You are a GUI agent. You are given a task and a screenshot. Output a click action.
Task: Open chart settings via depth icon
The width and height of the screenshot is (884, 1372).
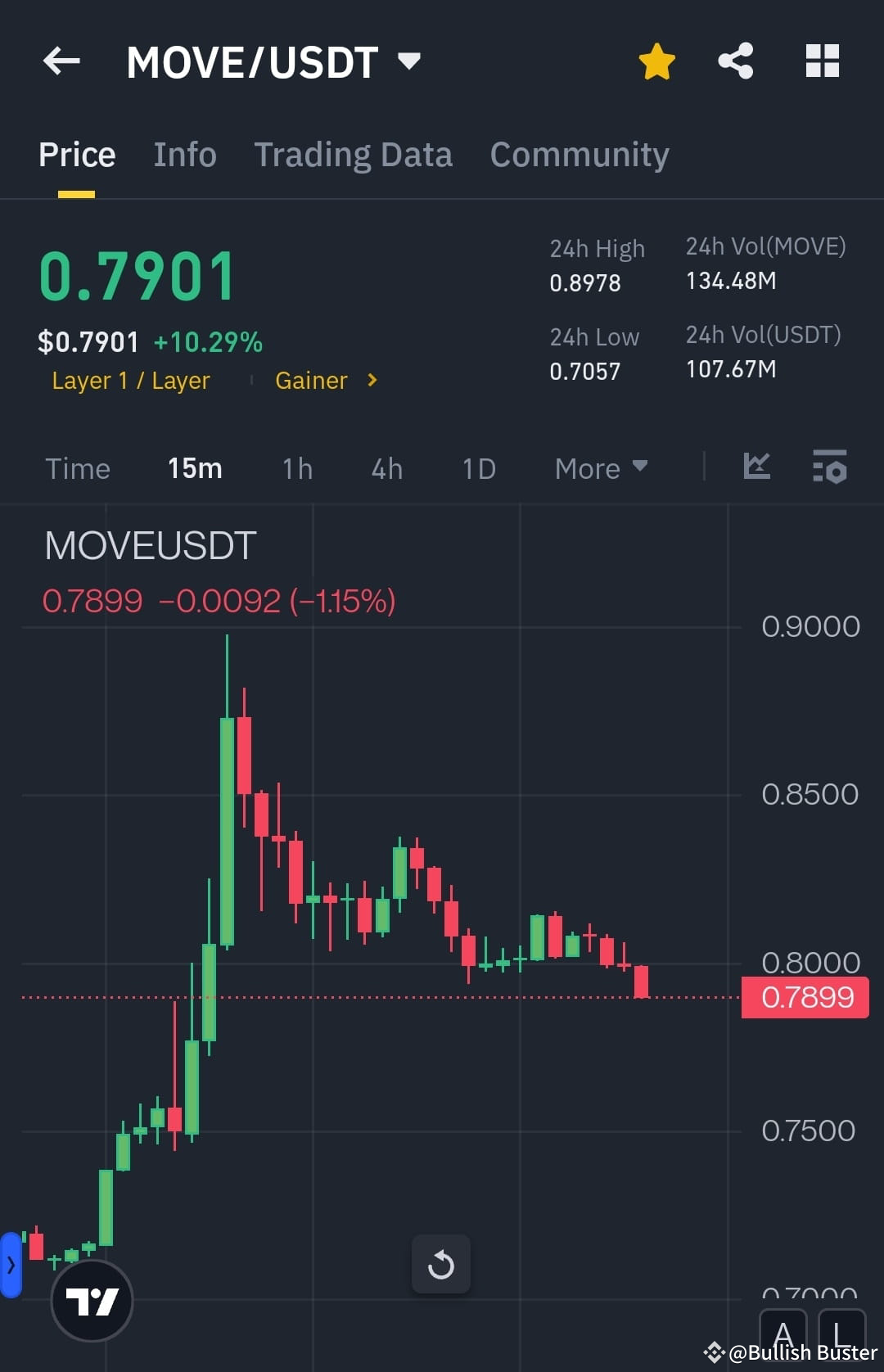tap(829, 467)
